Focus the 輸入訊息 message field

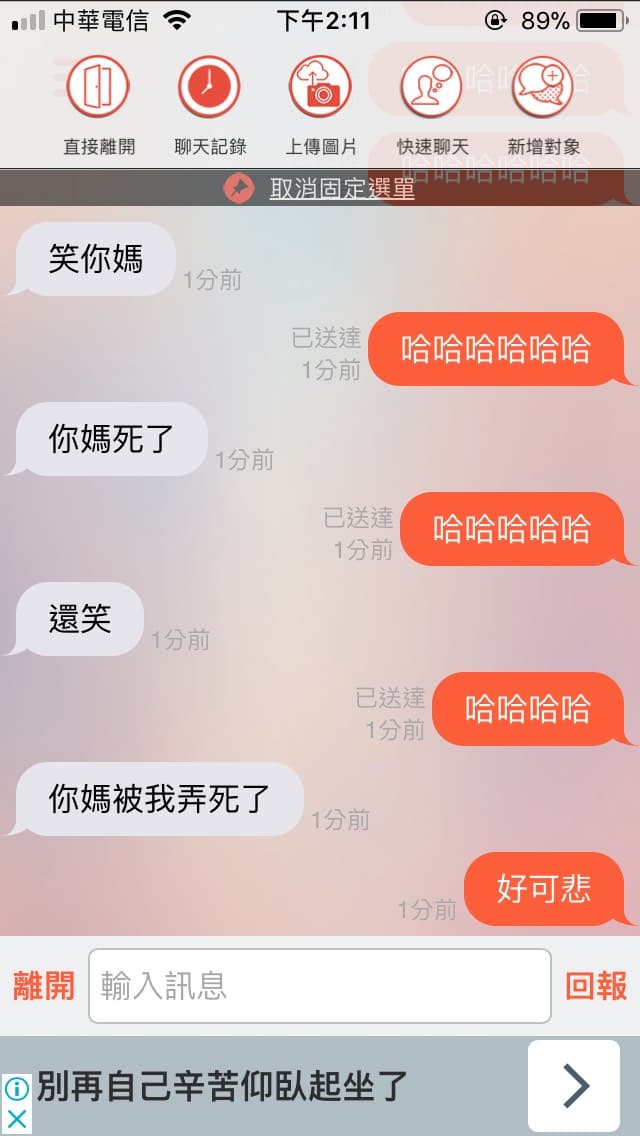(320, 986)
